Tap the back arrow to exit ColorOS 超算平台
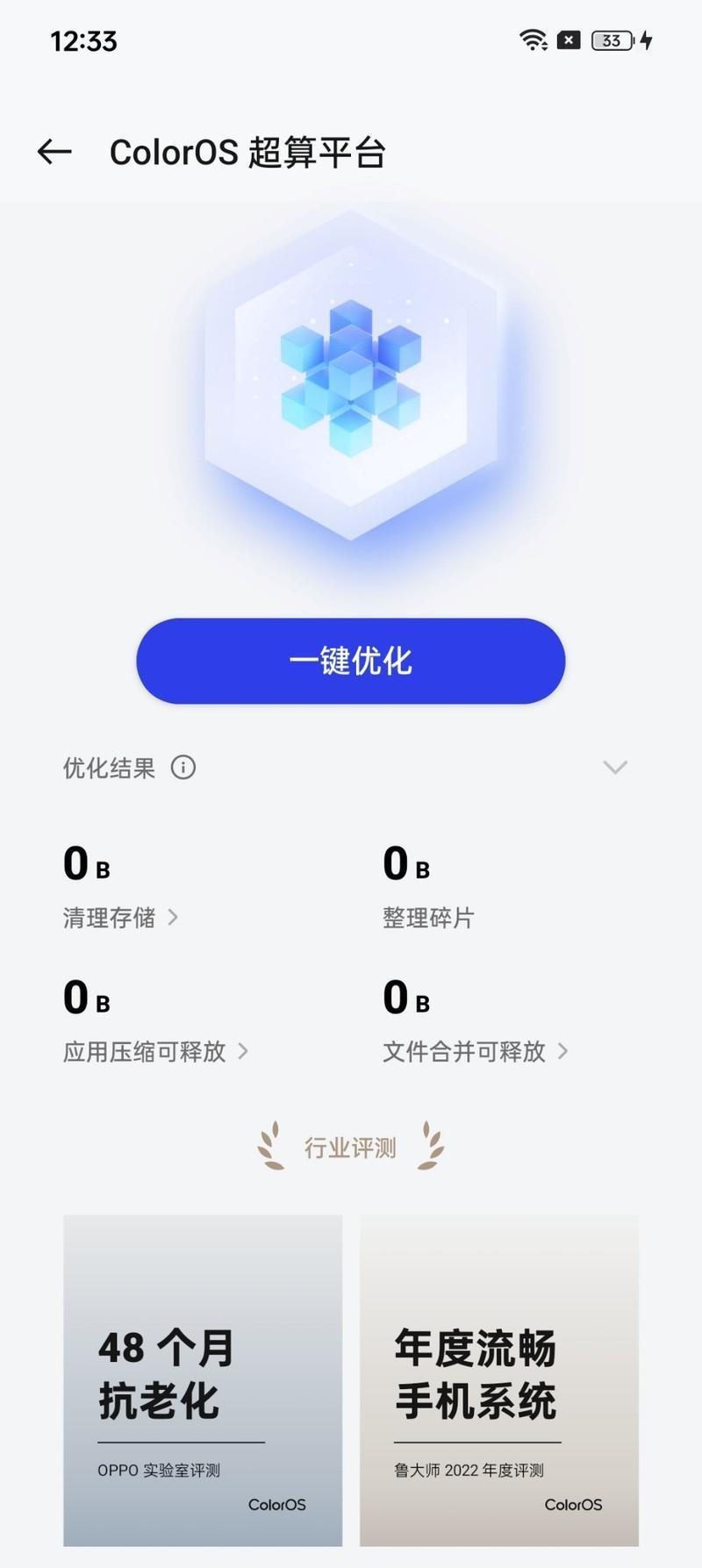702x1568 pixels. tap(54, 151)
